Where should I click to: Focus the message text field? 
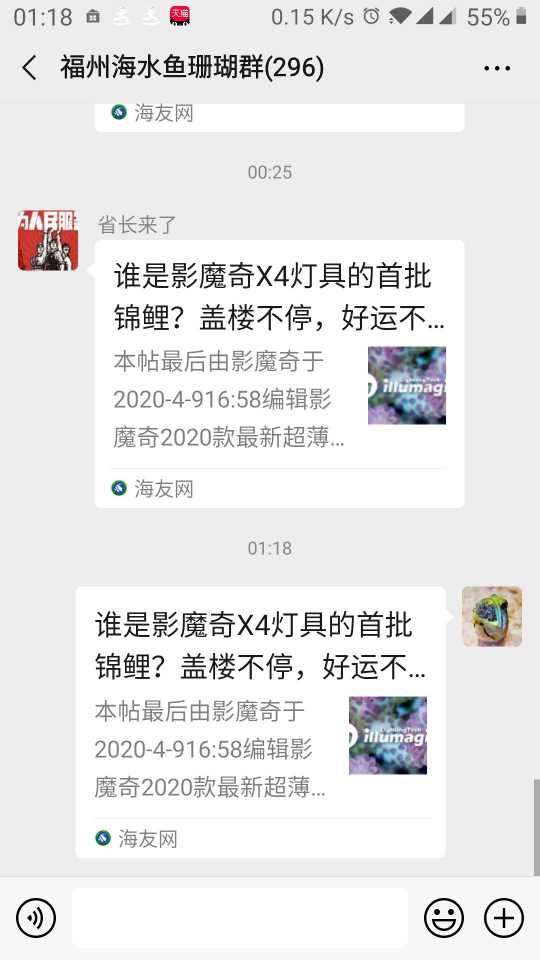point(240,918)
